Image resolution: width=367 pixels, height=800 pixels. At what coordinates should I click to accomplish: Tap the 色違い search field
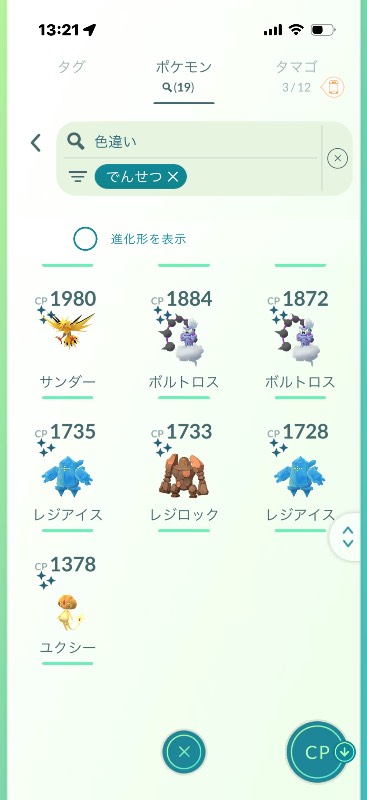pos(190,142)
